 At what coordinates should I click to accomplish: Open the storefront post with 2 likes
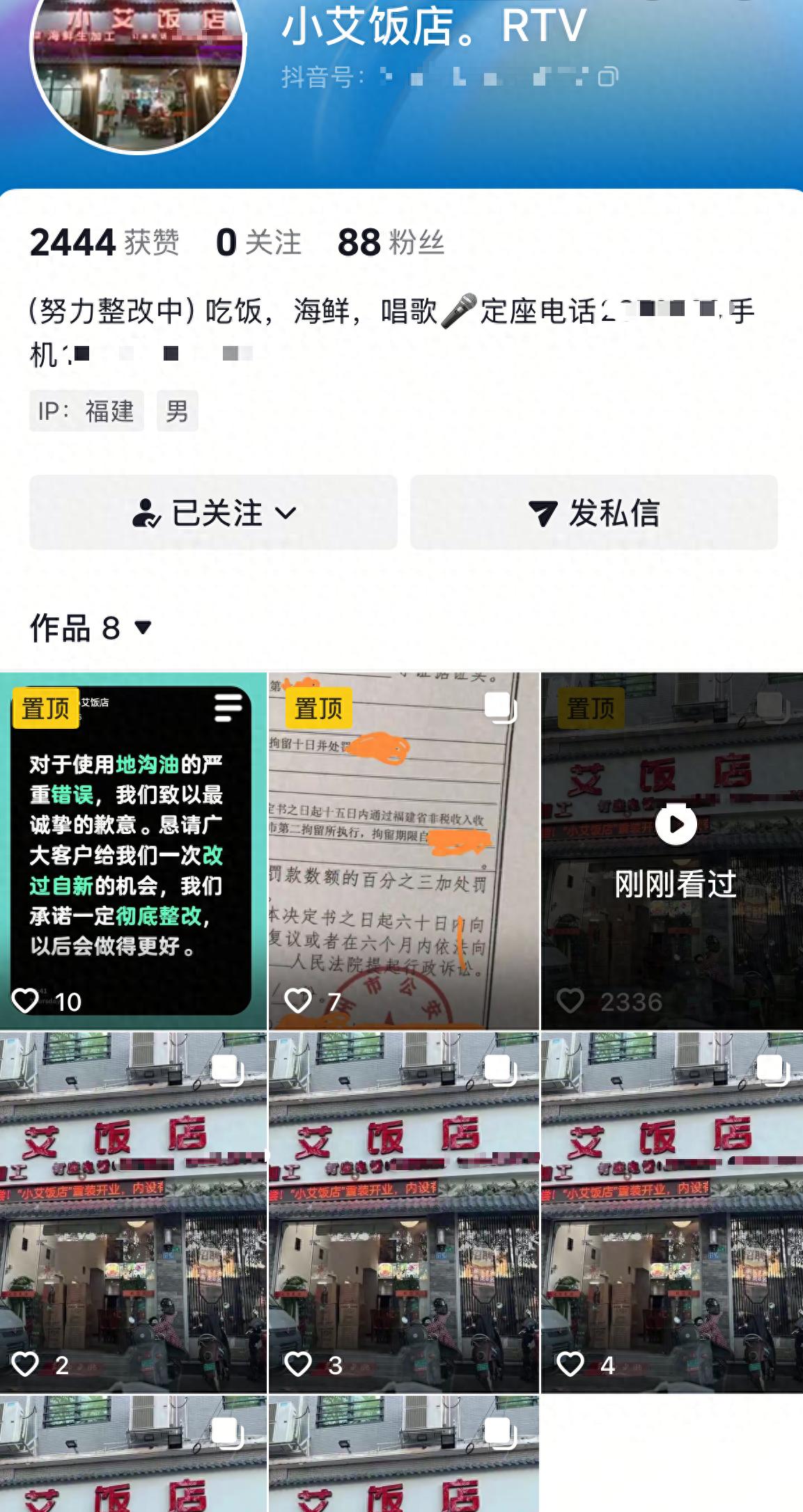(132, 1211)
